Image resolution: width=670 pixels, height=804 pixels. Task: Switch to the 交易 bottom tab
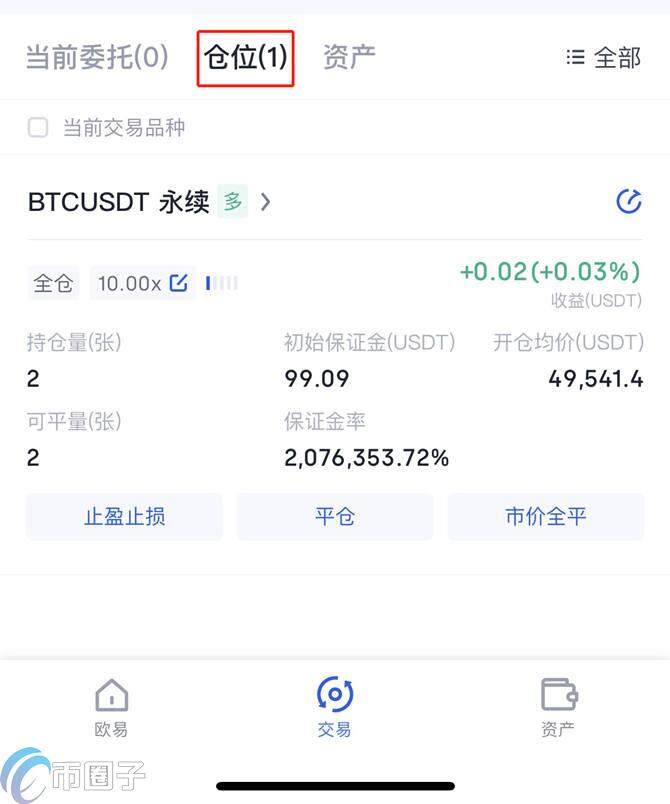(x=334, y=707)
